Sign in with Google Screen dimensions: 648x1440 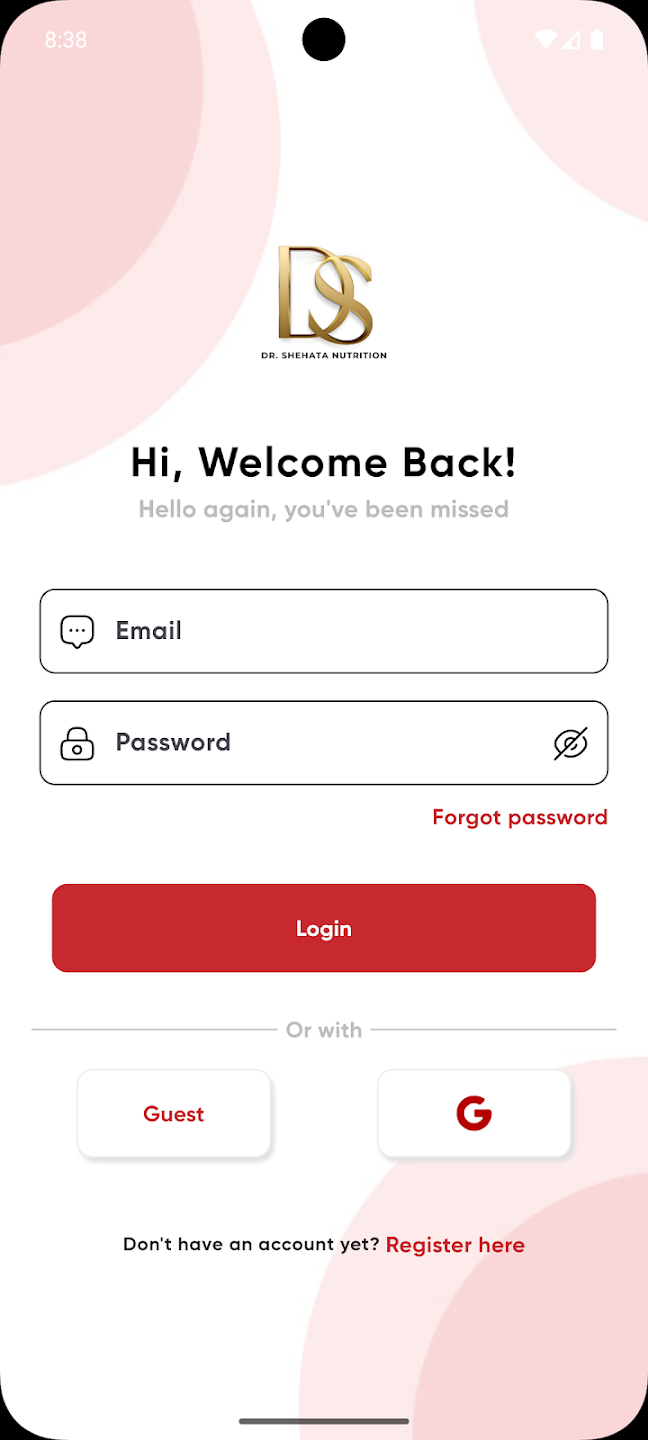pyautogui.click(x=474, y=1114)
